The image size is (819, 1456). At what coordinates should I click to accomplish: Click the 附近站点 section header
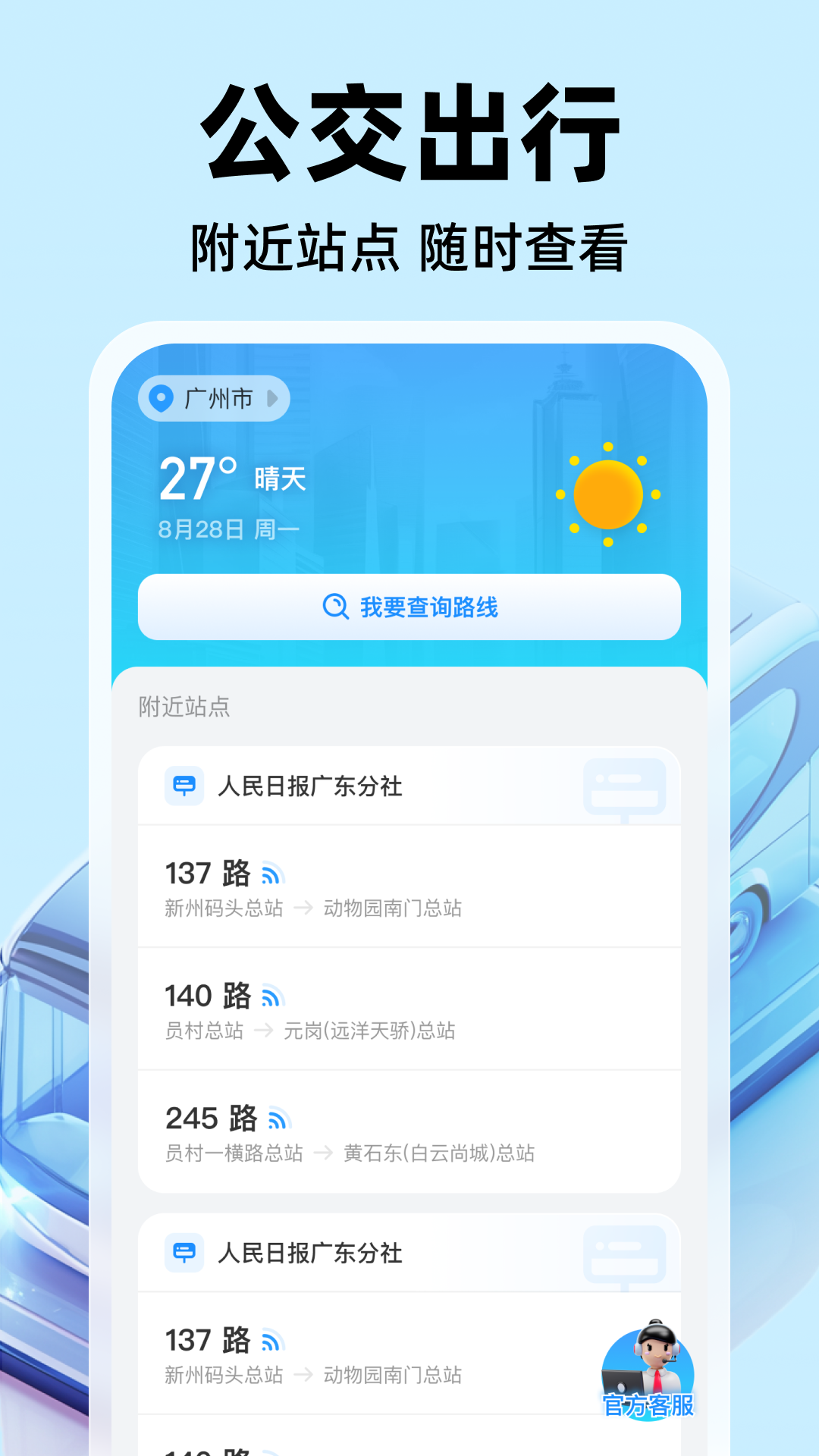[182, 708]
